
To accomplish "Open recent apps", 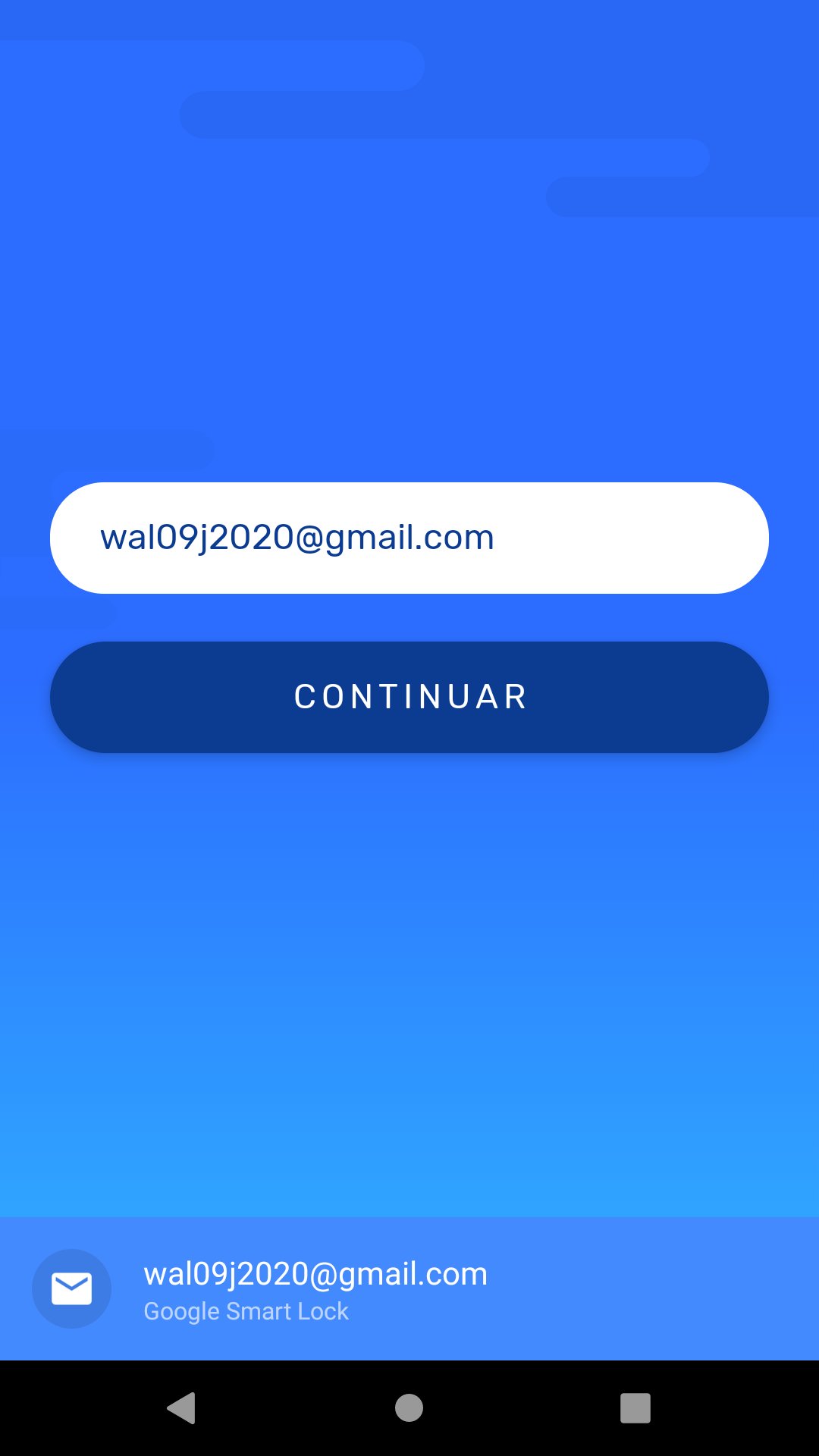I will coord(635,1408).
